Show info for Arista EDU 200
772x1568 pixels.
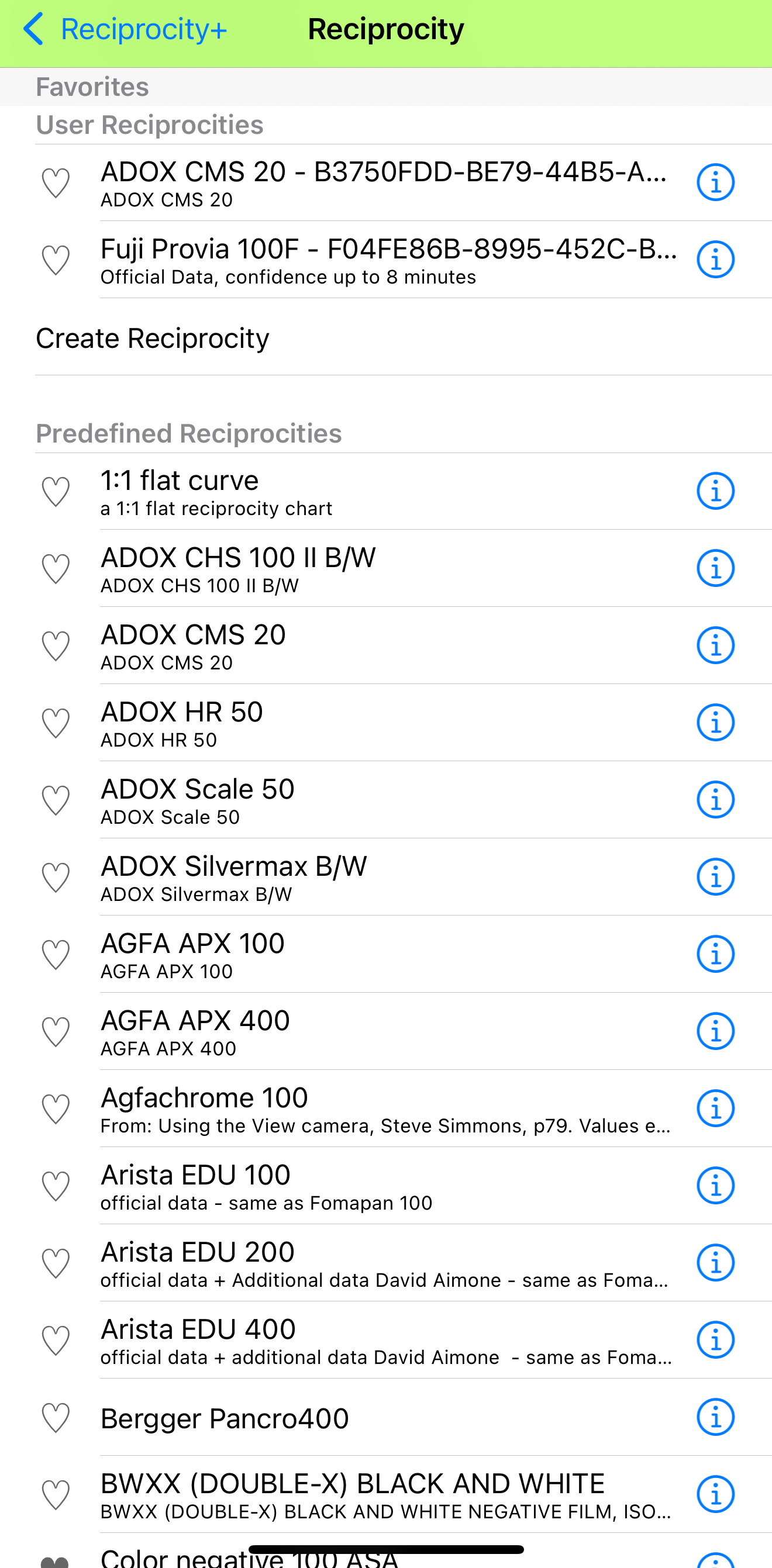point(715,1263)
